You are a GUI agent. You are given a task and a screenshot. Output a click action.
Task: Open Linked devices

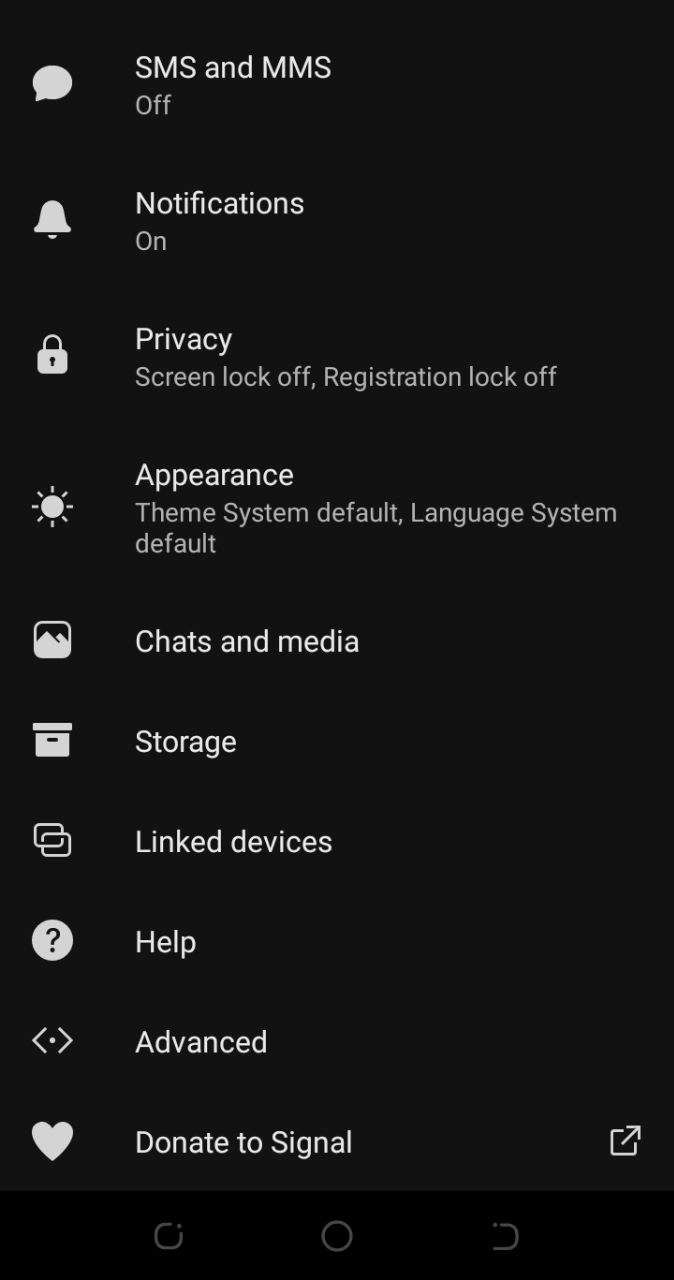[x=234, y=841]
